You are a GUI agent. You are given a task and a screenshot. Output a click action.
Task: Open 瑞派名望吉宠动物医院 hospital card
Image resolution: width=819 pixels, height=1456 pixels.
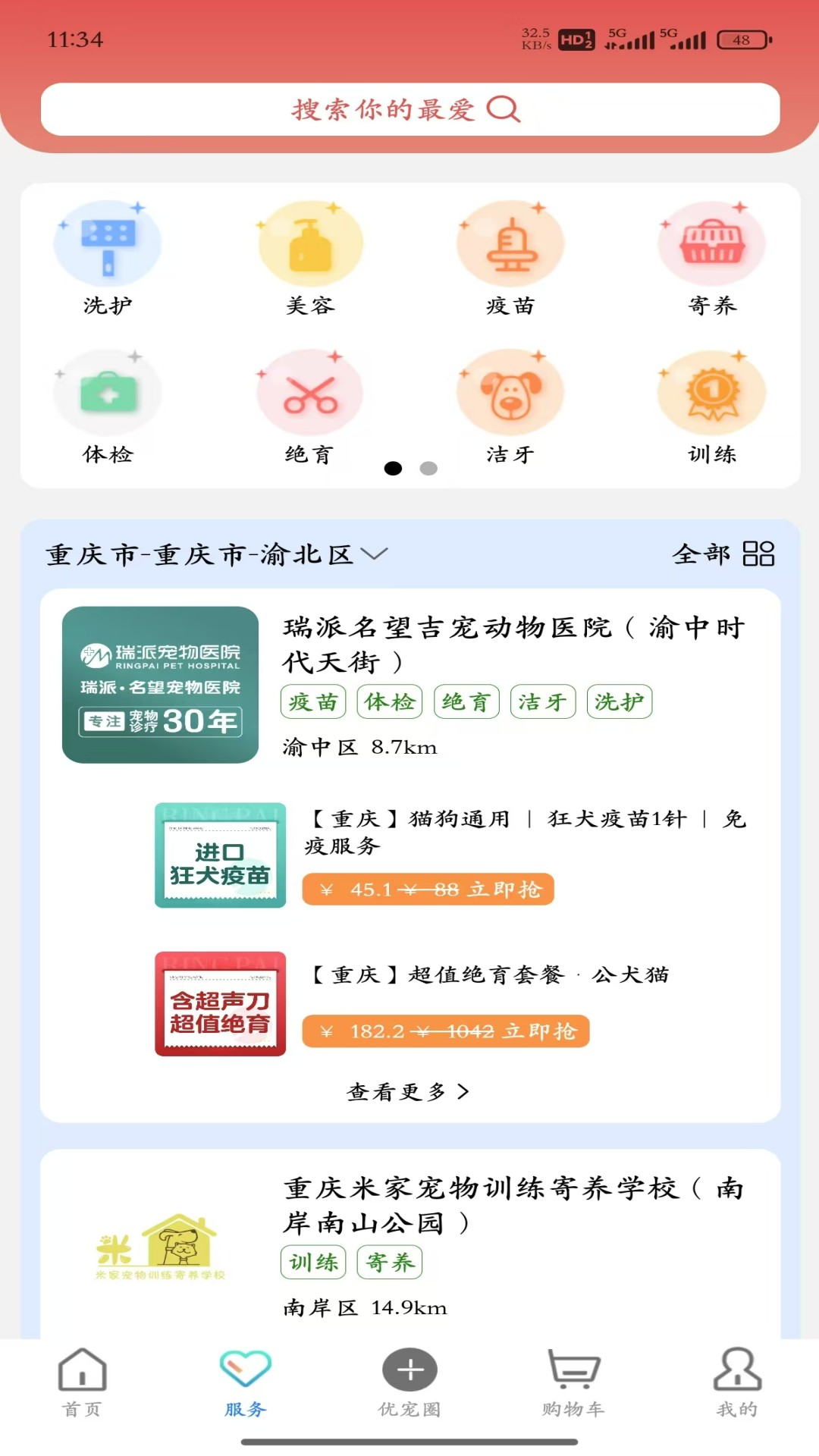(x=513, y=644)
